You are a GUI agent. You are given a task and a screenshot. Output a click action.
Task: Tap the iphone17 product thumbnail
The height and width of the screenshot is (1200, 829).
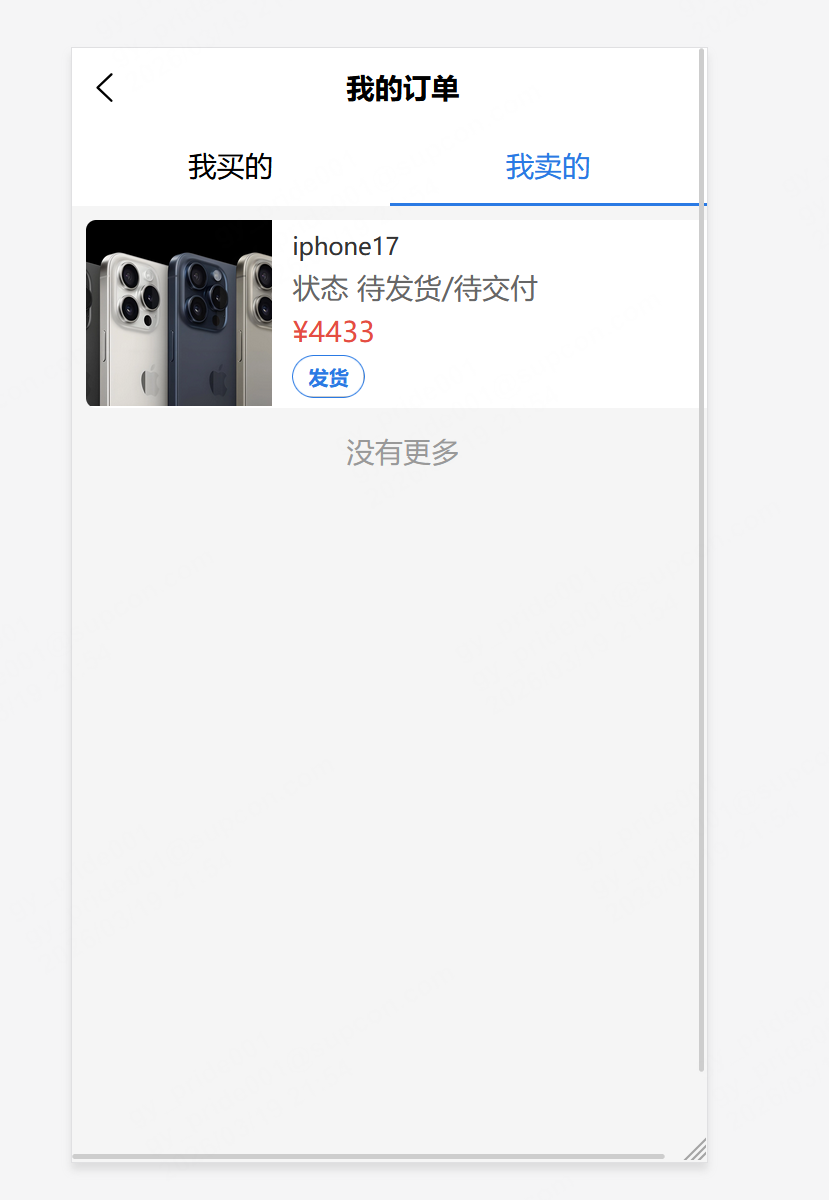pyautogui.click(x=178, y=312)
